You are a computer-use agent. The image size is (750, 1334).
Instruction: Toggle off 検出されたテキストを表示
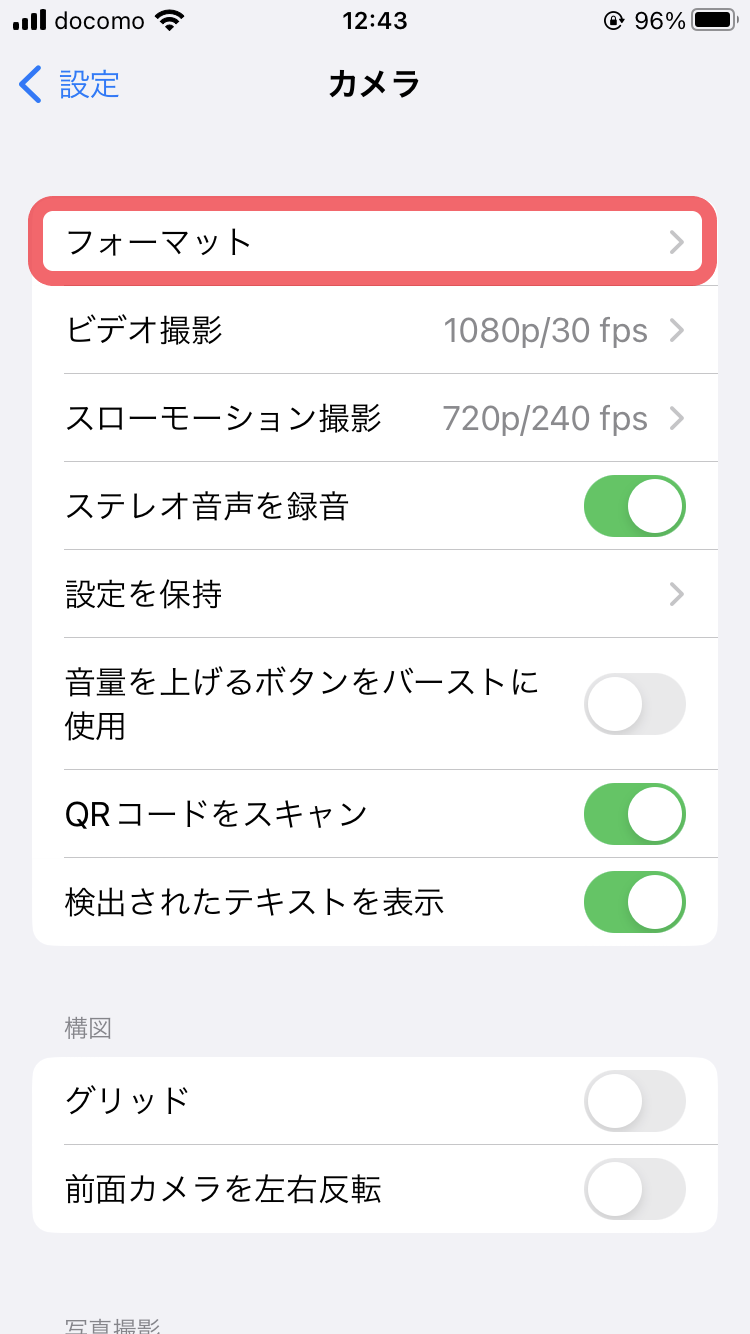click(x=634, y=902)
